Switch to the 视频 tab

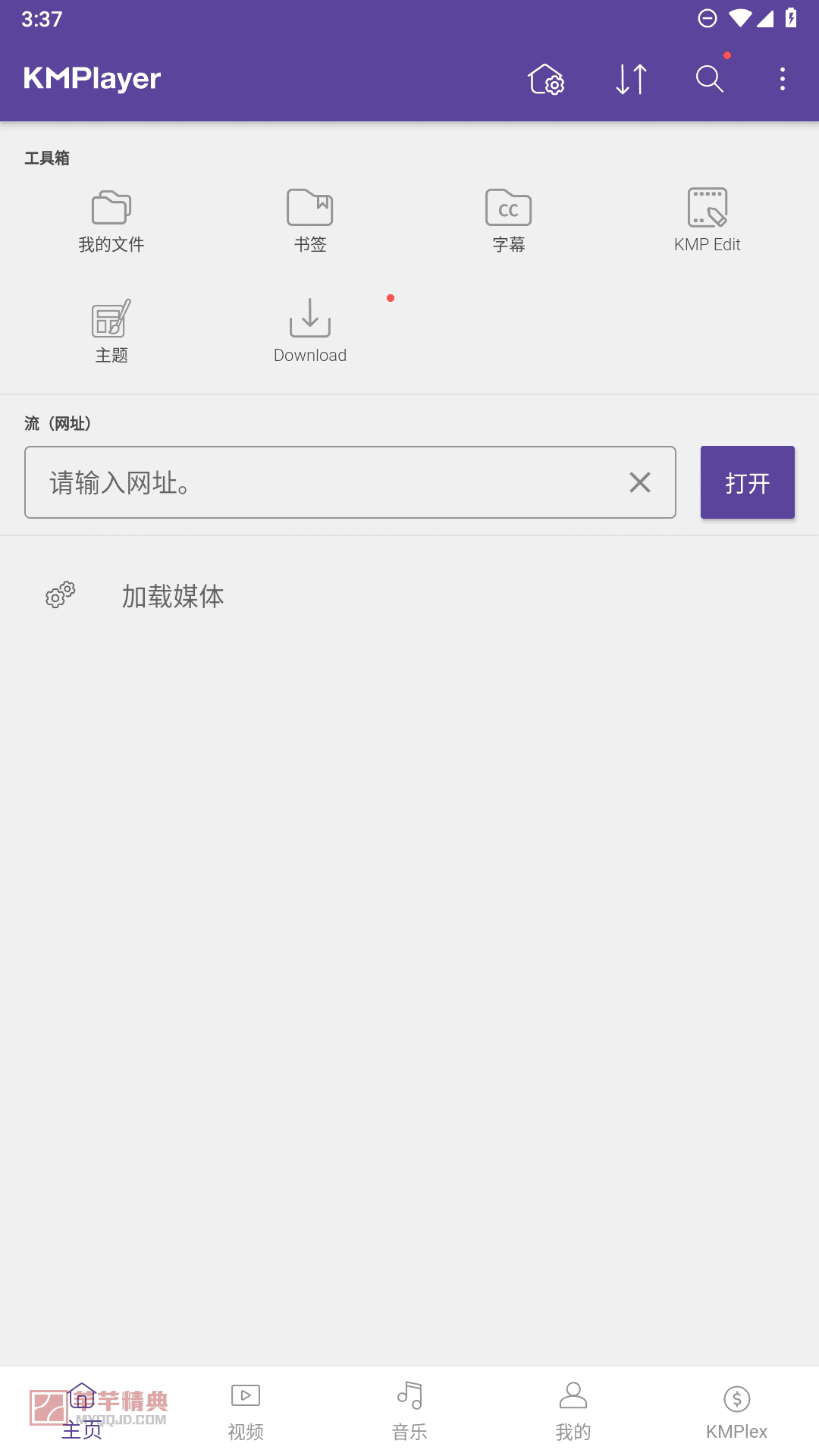[x=246, y=1412]
